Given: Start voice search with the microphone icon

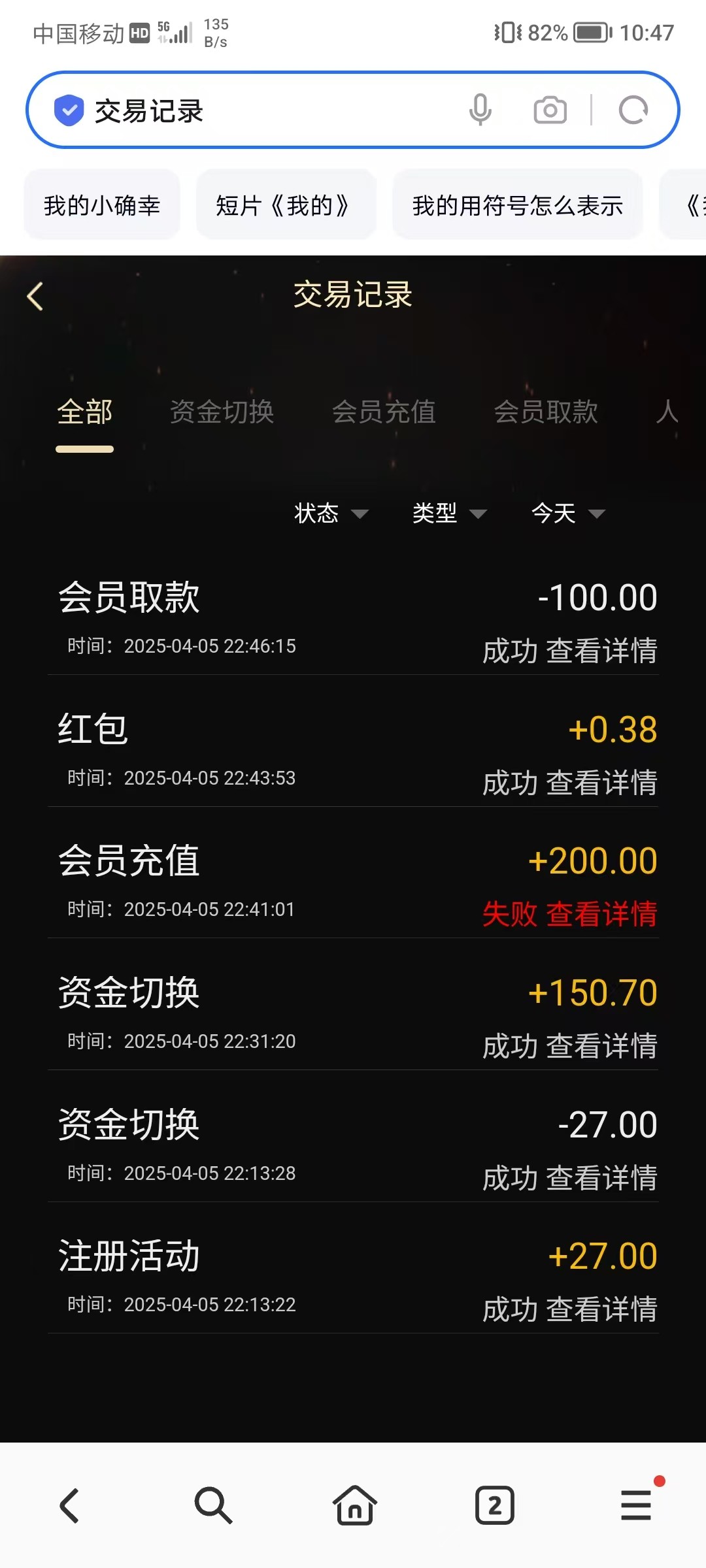Looking at the screenshot, I should (480, 110).
